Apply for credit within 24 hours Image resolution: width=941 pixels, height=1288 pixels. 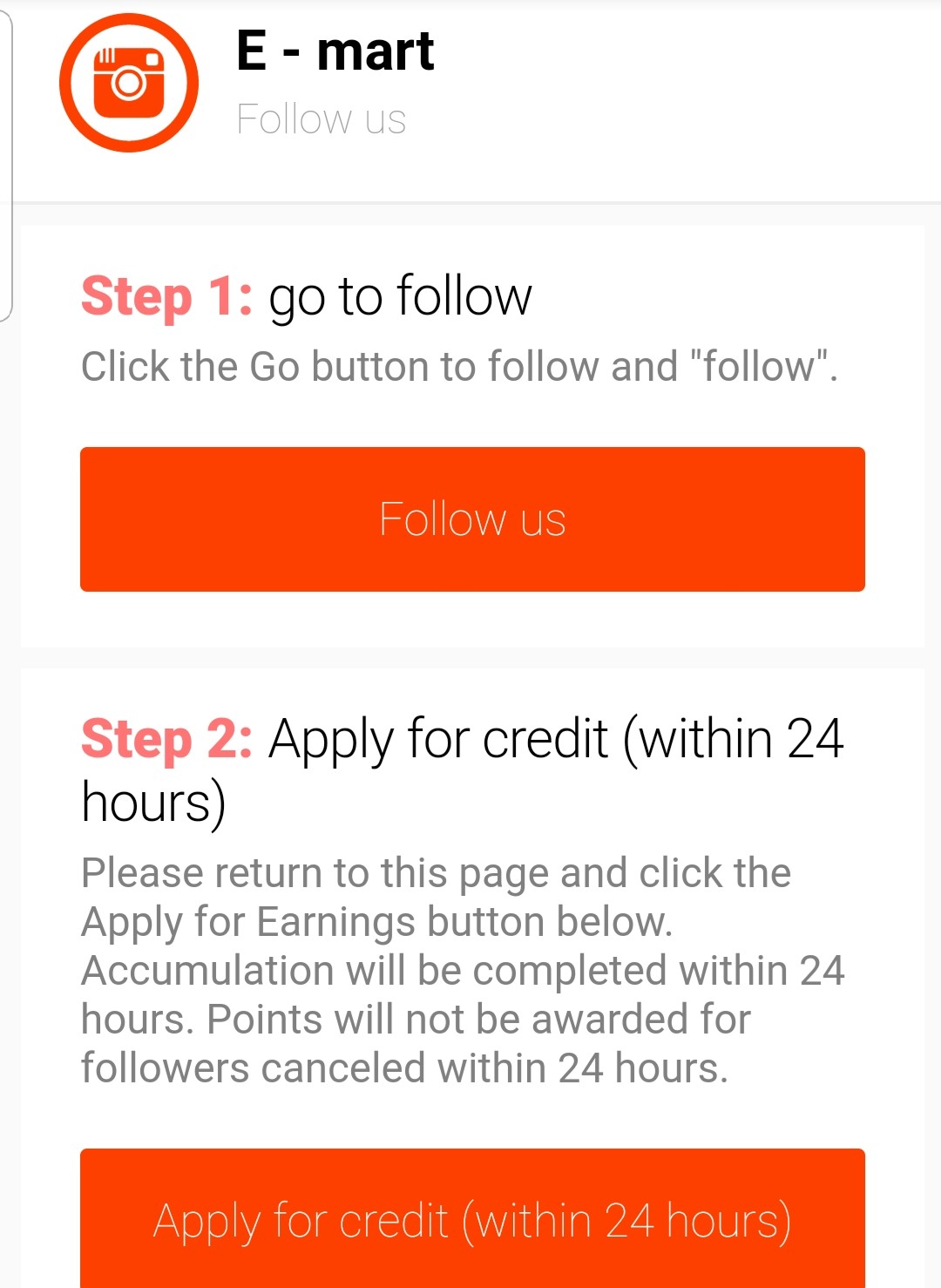pyautogui.click(x=472, y=1218)
